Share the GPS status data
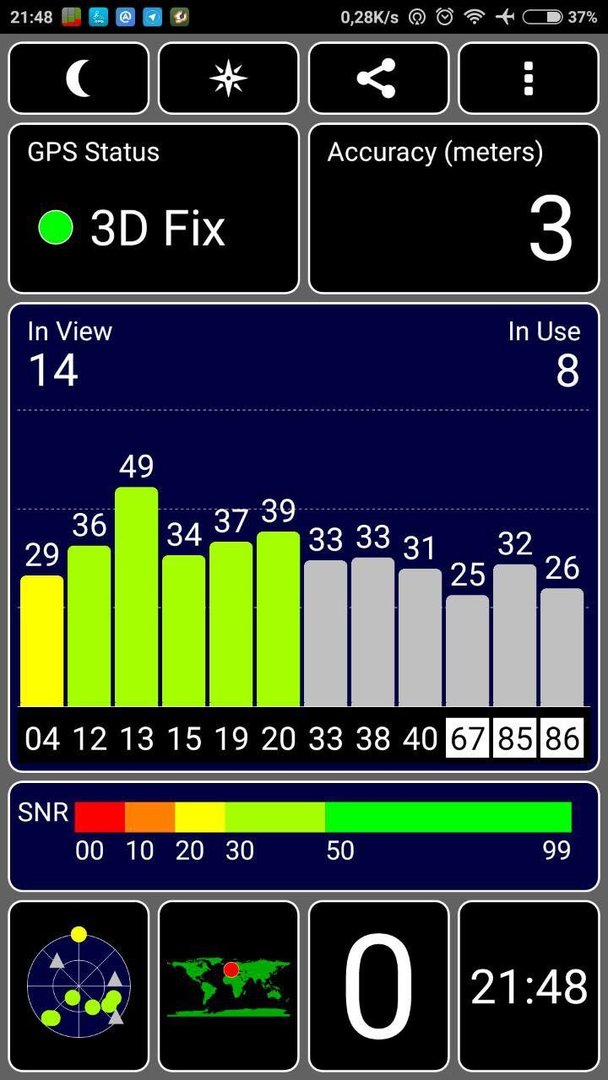This screenshot has width=608, height=1080. [x=379, y=78]
